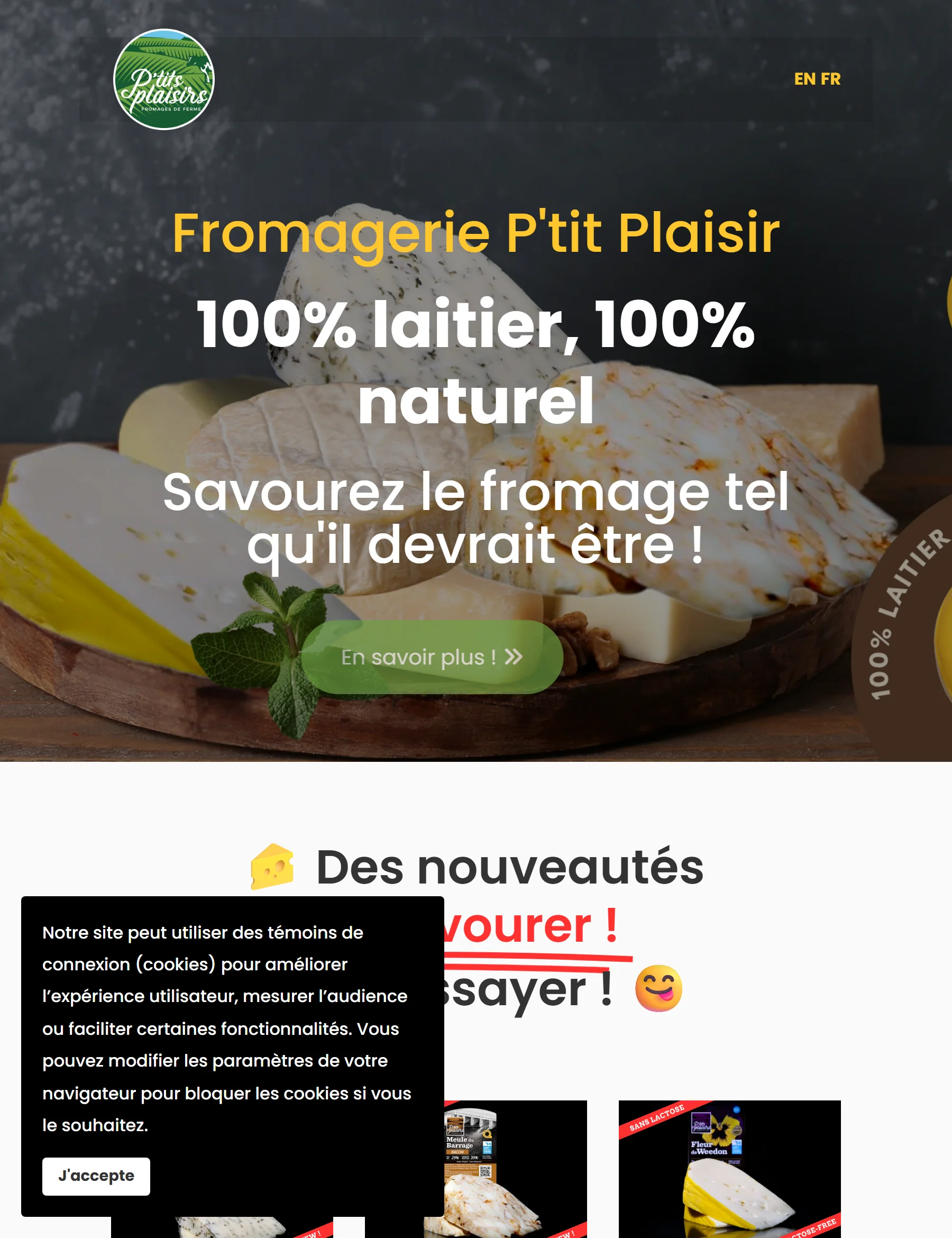Screen dimensions: 952x1238
Task: Click the pansy flower on the Fleur de Weedon label
Action: 721,1130
